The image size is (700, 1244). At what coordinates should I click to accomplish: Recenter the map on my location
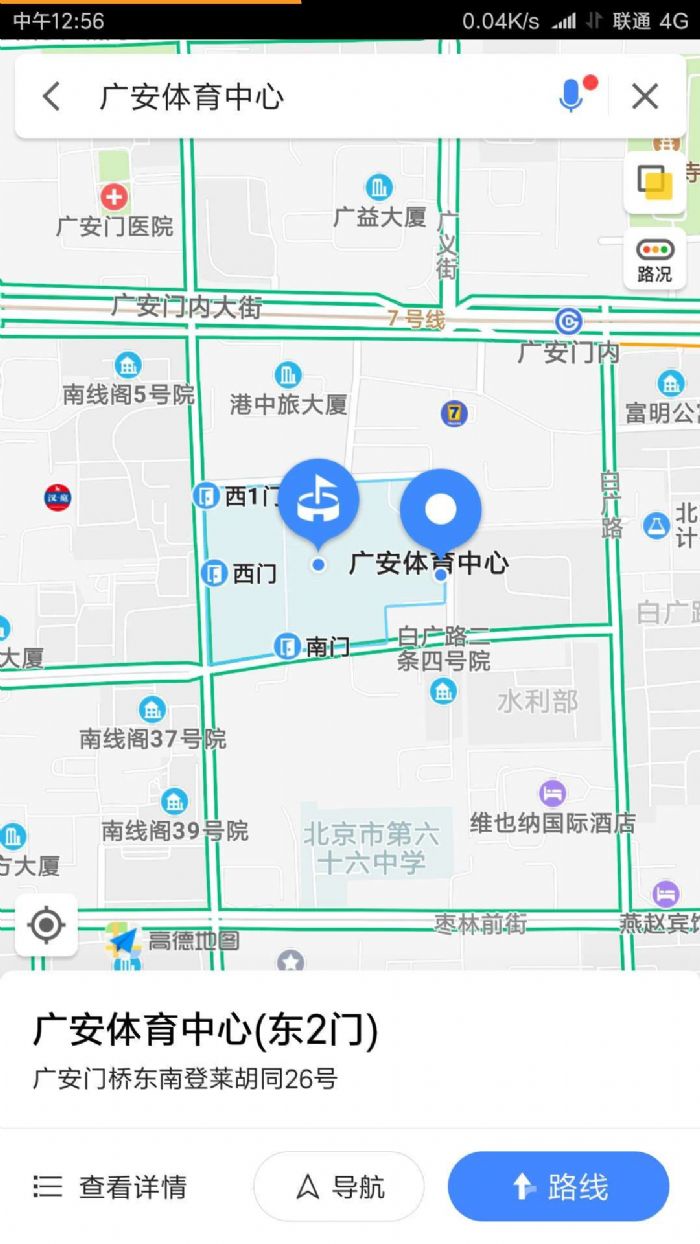(46, 925)
